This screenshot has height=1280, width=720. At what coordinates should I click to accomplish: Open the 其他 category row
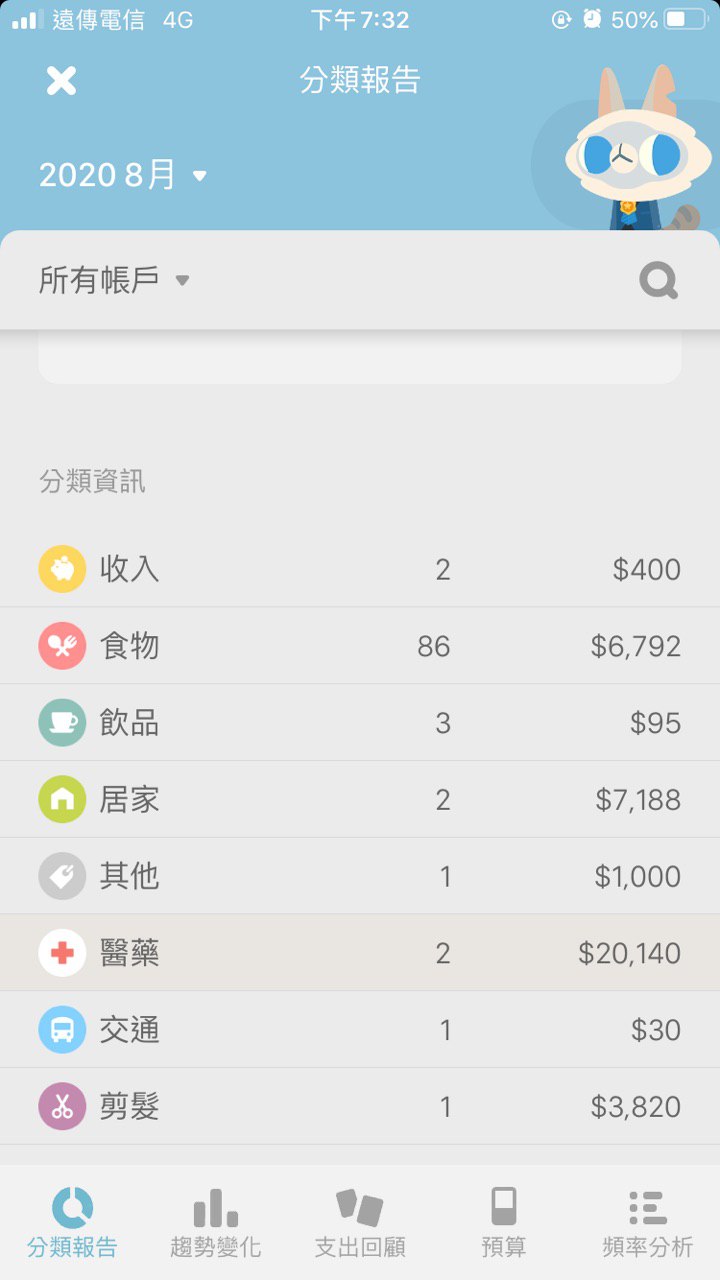[359, 877]
